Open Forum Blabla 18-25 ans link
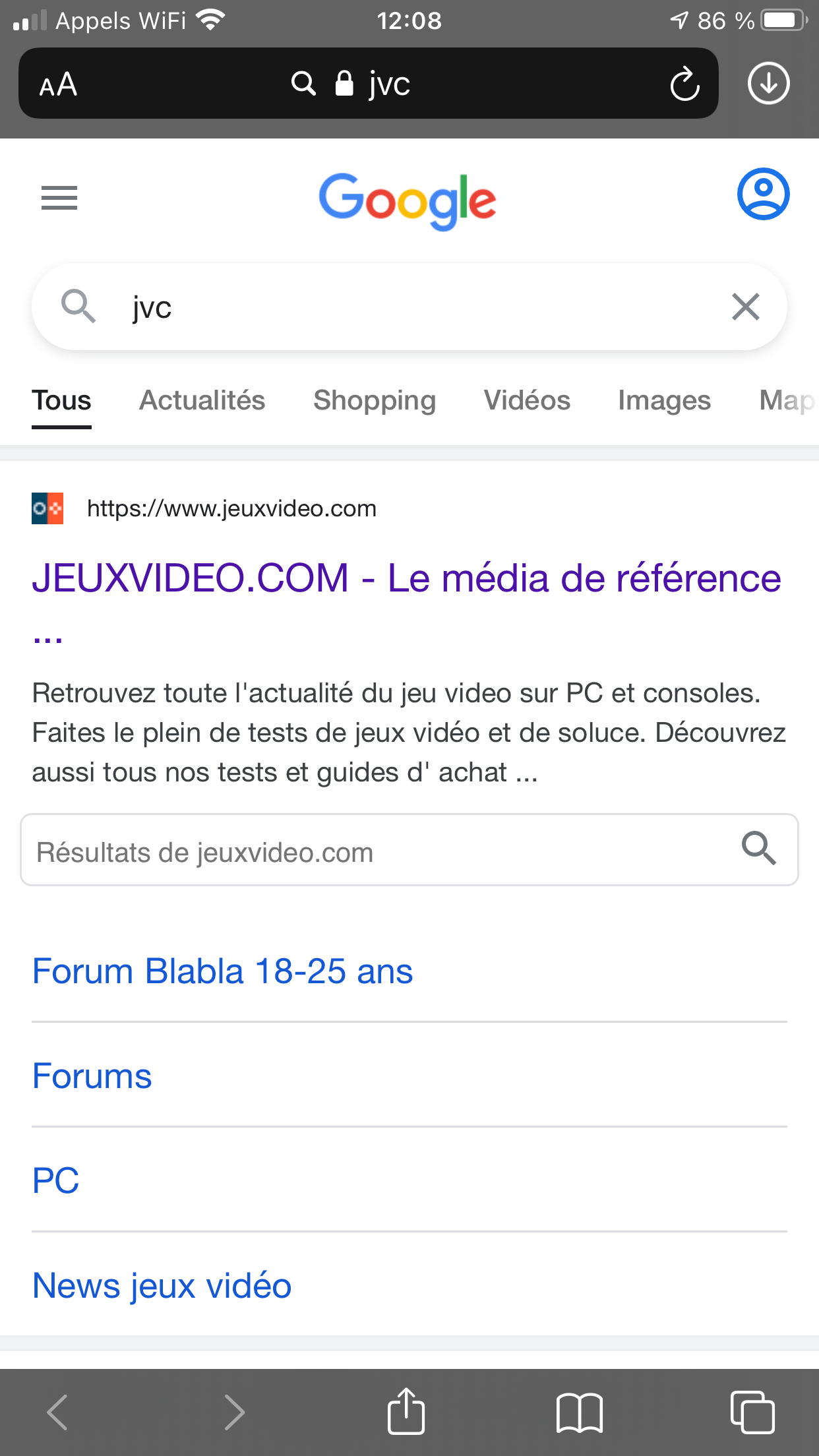The width and height of the screenshot is (819, 1456). point(223,971)
